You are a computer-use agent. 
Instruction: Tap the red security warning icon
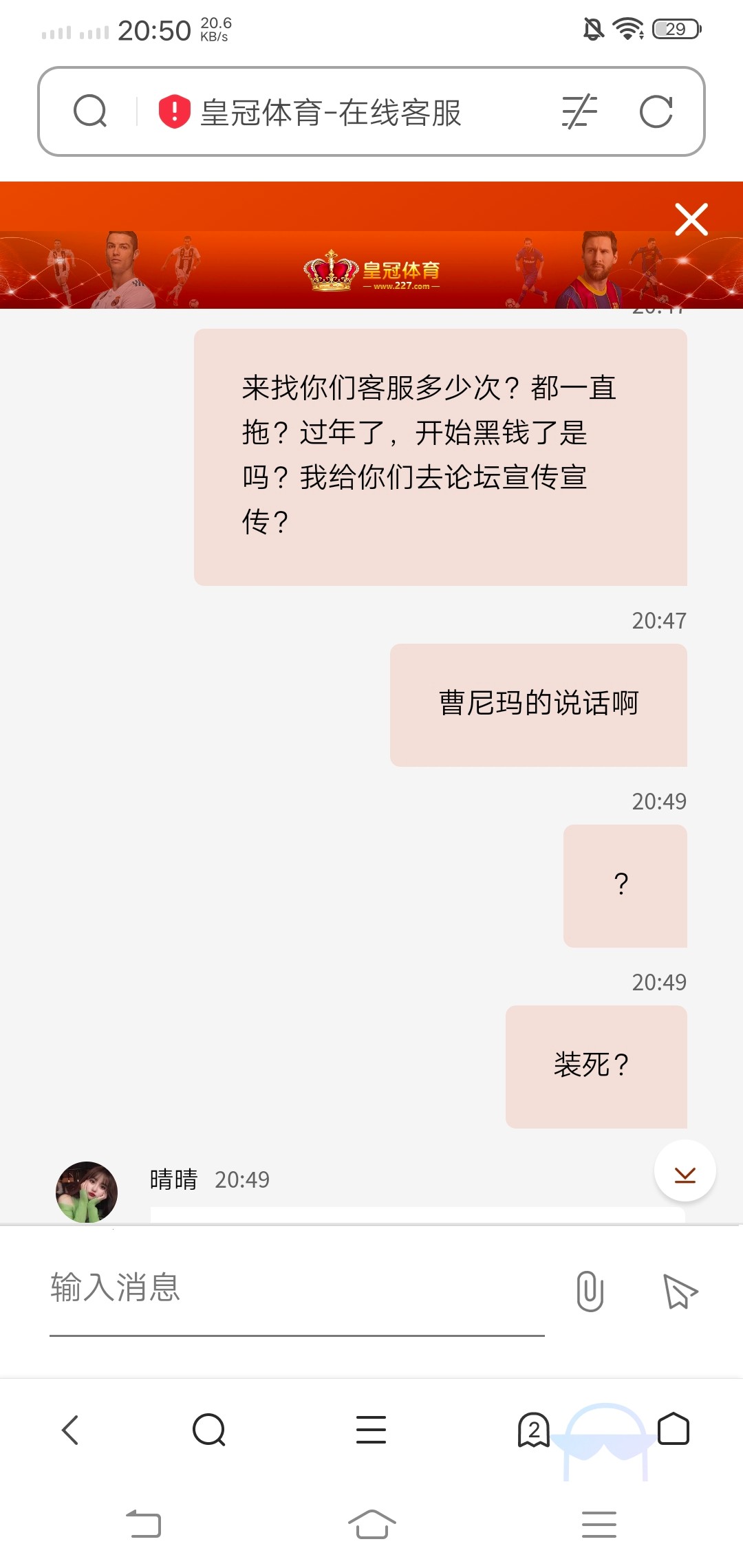pos(173,111)
